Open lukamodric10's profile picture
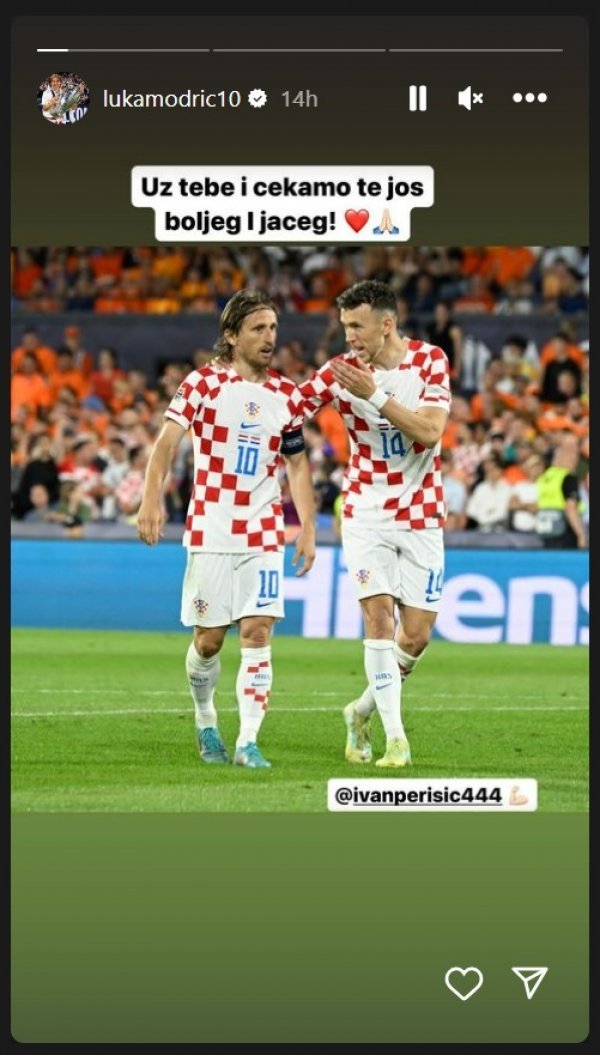 pyautogui.click(x=63, y=98)
